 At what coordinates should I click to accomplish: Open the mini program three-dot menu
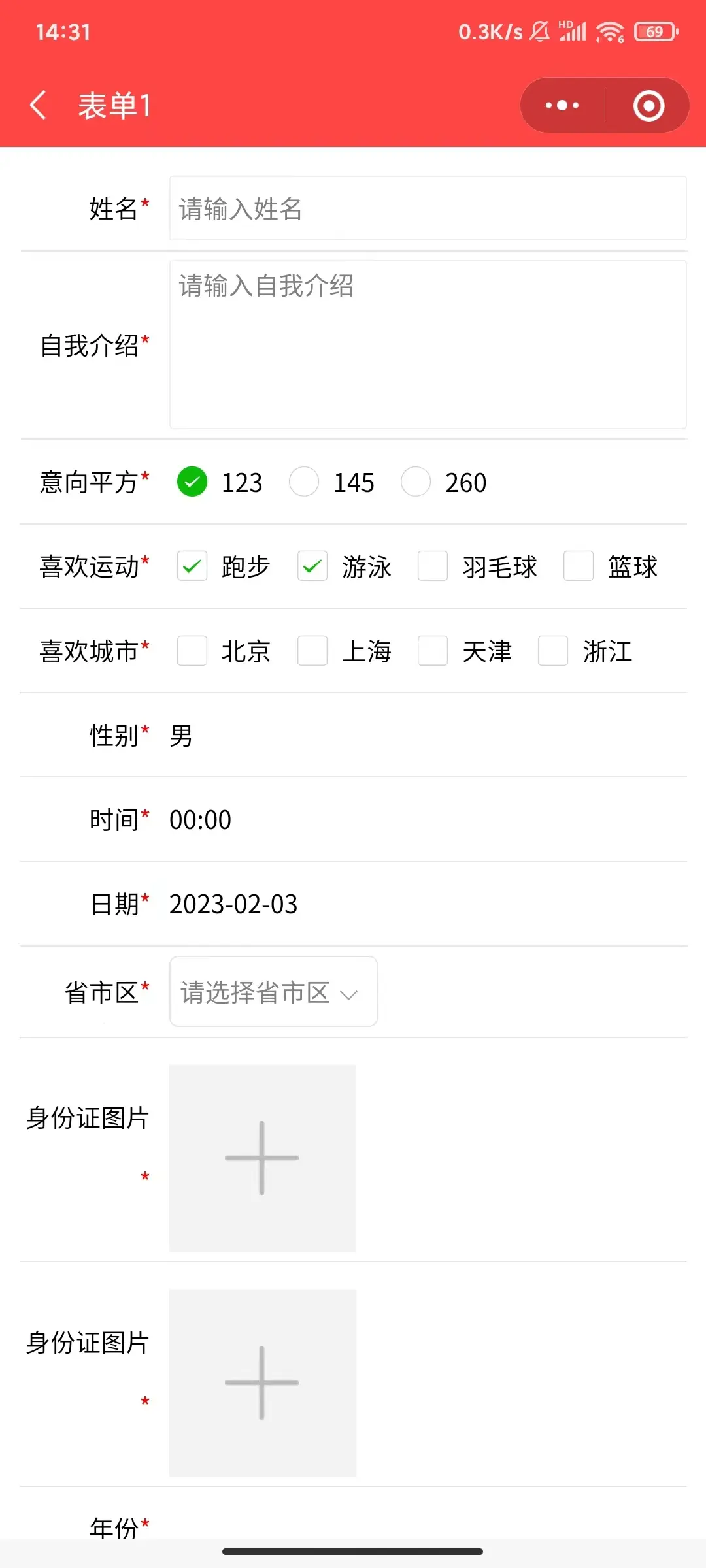pos(562,105)
